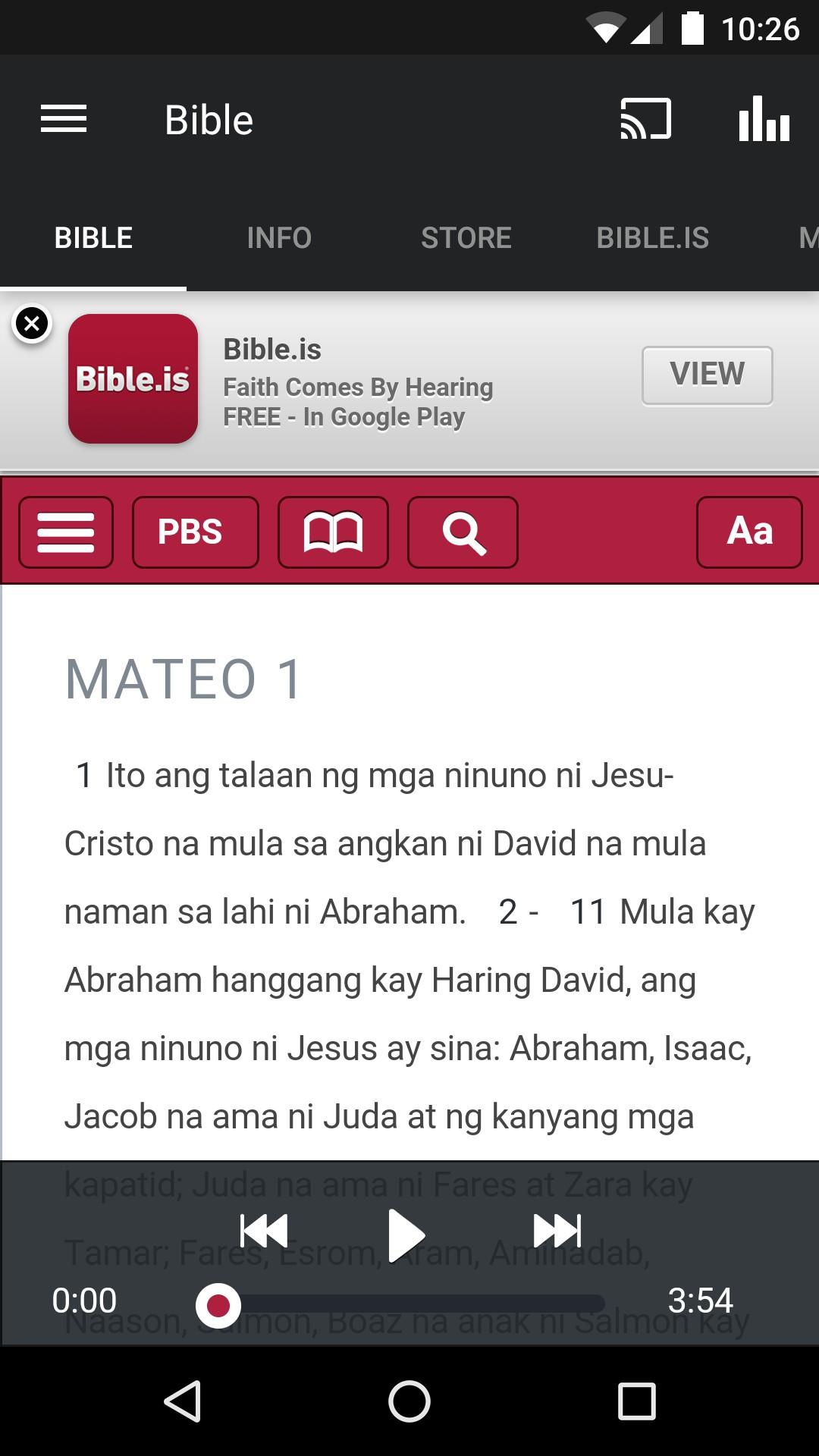The image size is (819, 1456).
Task: Tap the Cast icon to stream
Action: coord(647,119)
